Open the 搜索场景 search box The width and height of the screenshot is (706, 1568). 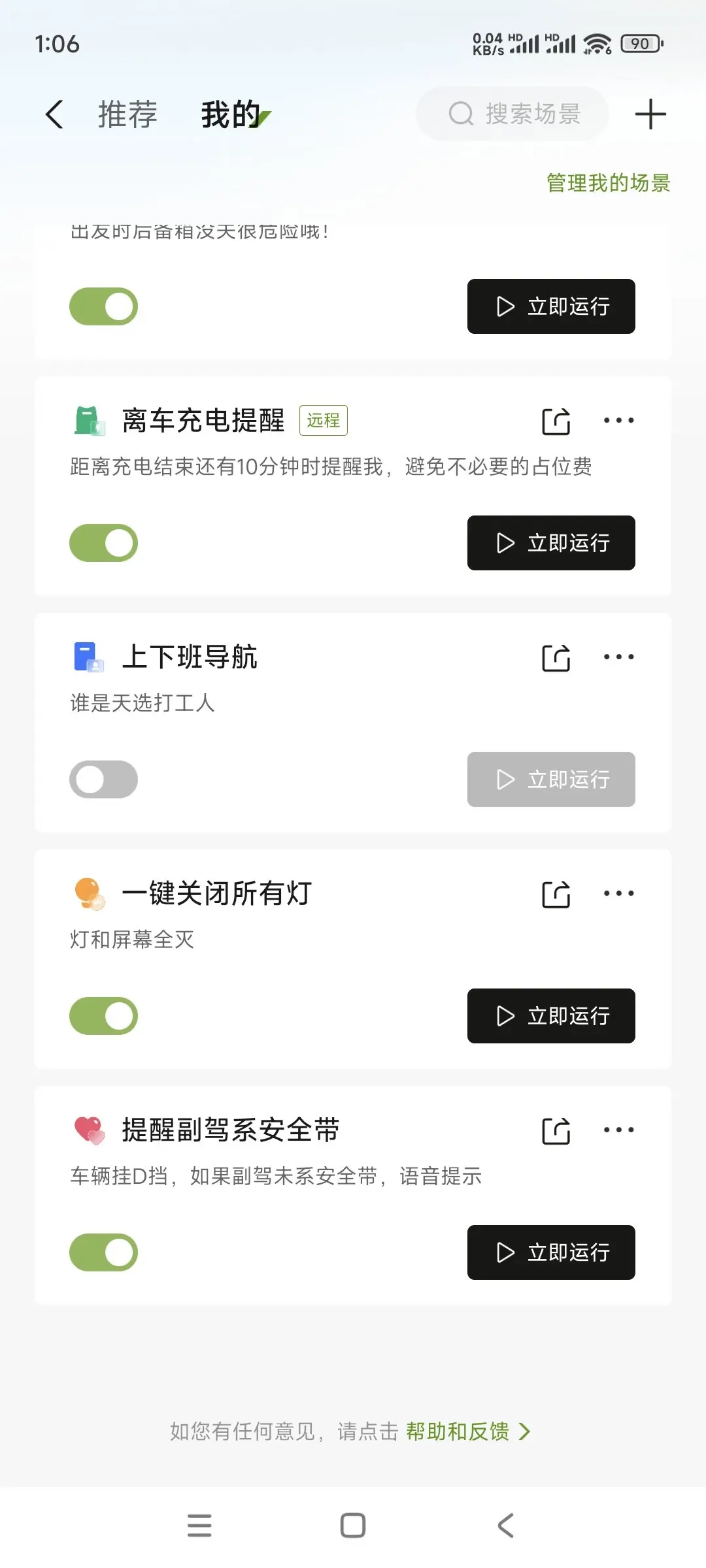513,114
